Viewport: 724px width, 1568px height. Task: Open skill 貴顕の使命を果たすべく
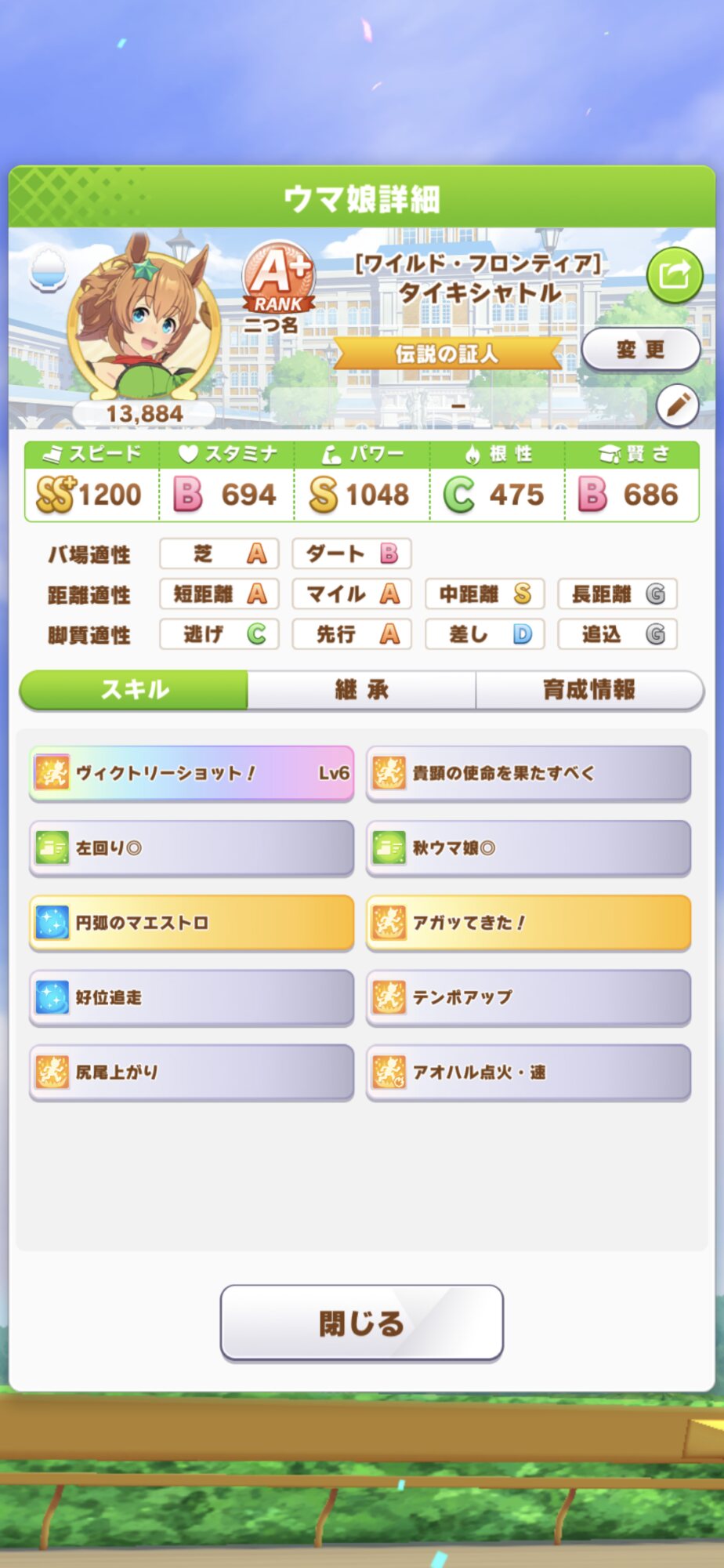tap(528, 773)
